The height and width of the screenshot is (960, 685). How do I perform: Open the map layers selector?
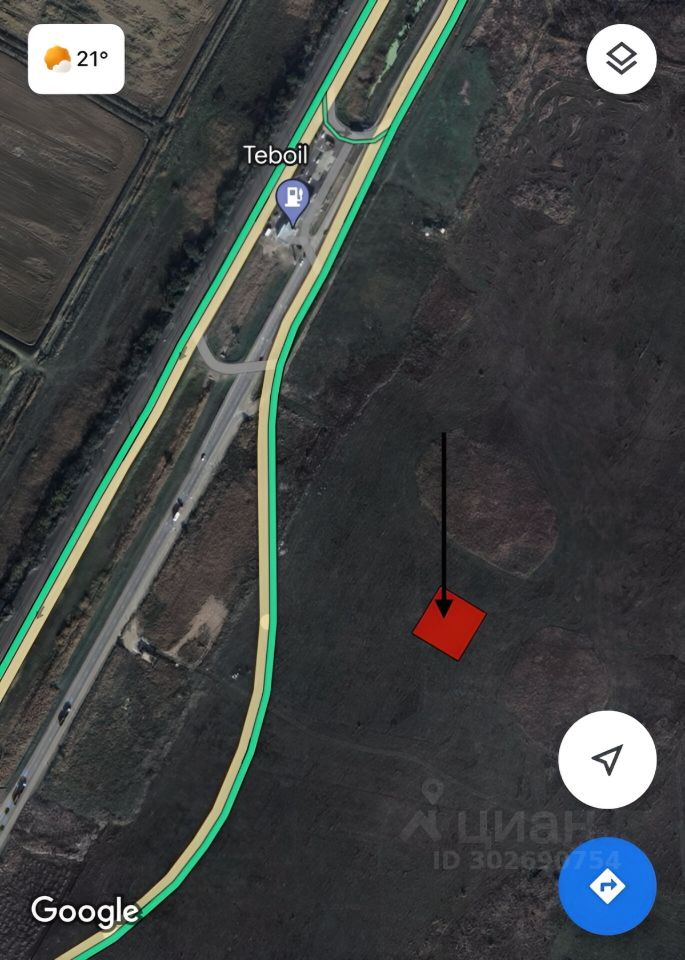[x=621, y=60]
